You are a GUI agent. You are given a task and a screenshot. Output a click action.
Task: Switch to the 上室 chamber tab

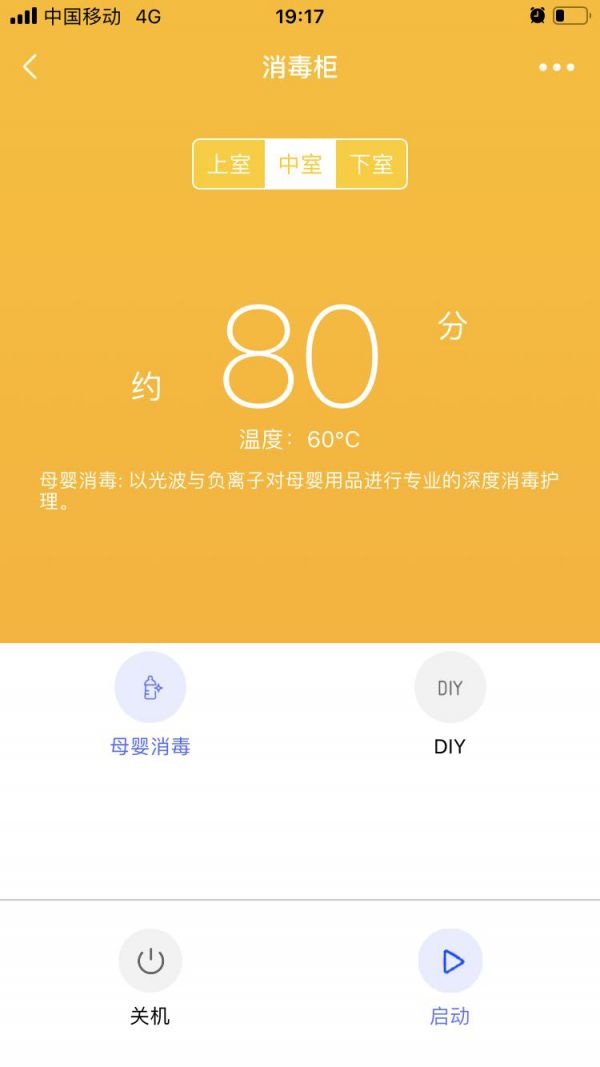pyautogui.click(x=229, y=164)
